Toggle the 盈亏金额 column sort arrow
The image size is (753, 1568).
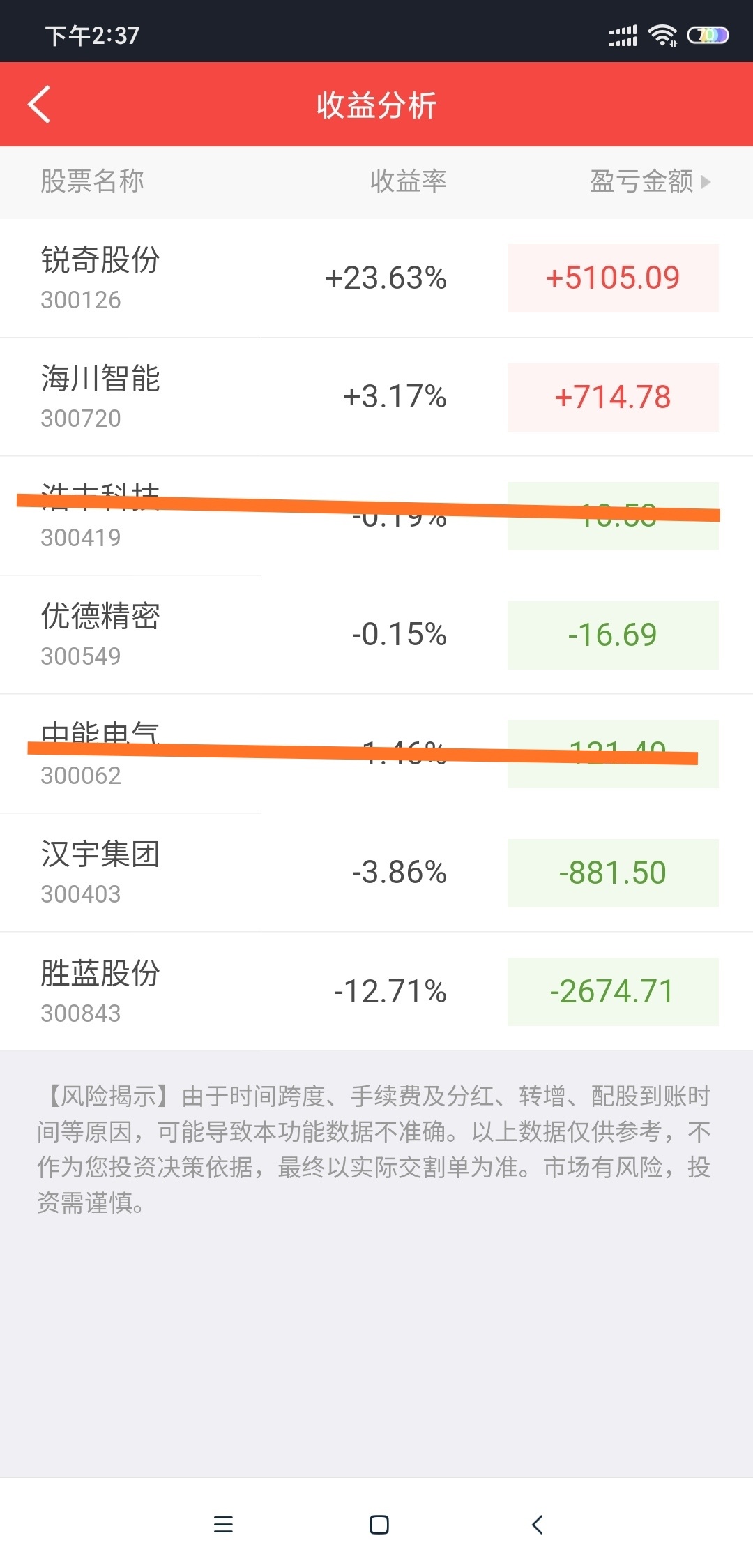pyautogui.click(x=706, y=182)
